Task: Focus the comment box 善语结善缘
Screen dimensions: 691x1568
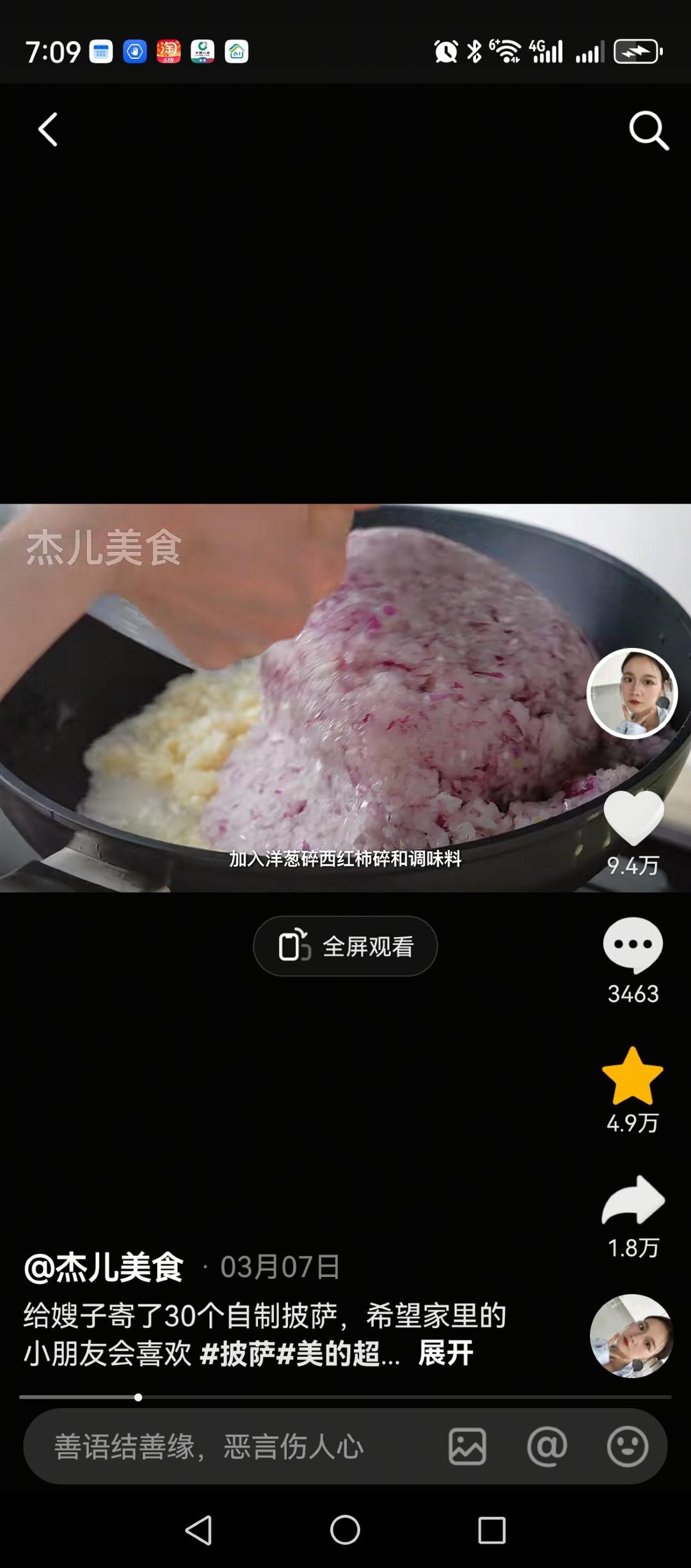Action: 211,1447
